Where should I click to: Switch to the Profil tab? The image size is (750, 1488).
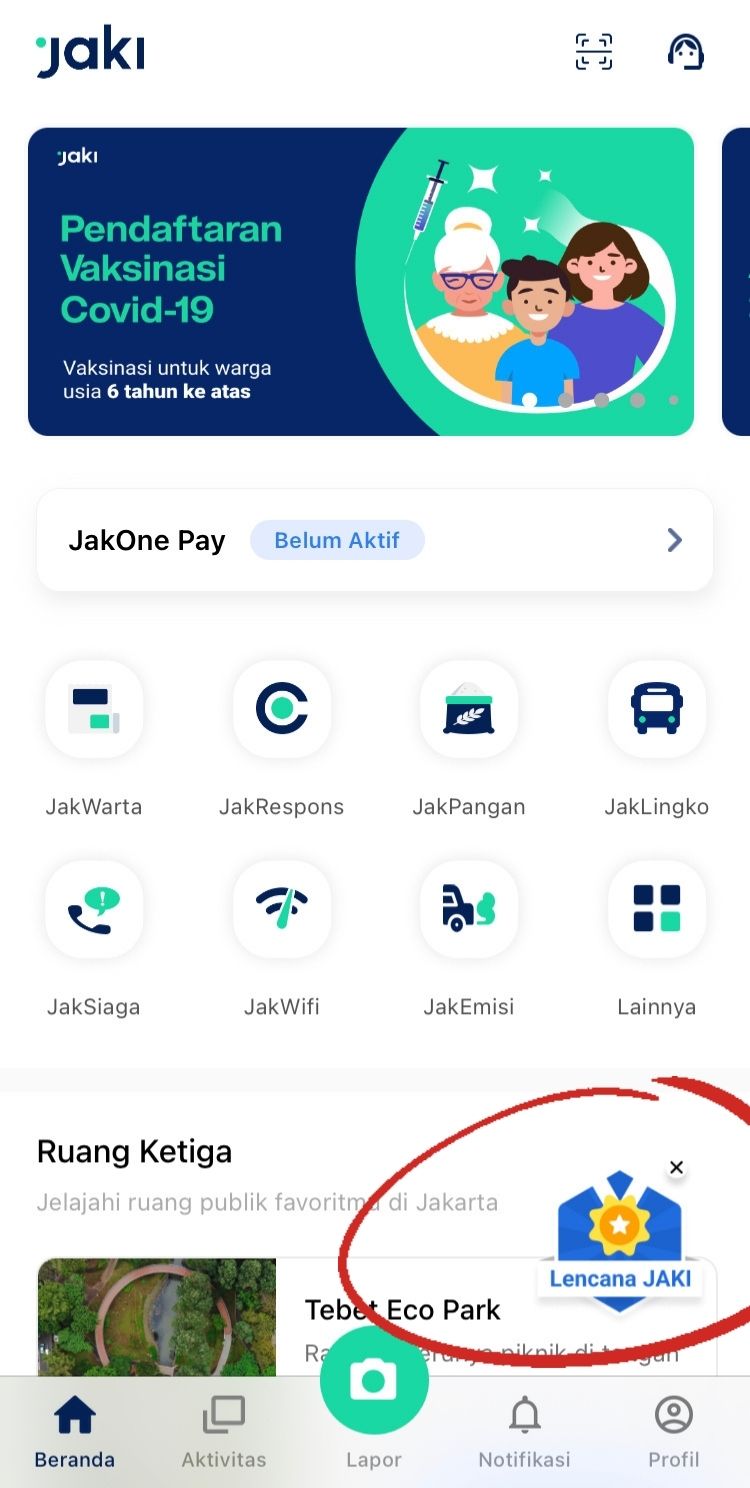pos(674,1432)
